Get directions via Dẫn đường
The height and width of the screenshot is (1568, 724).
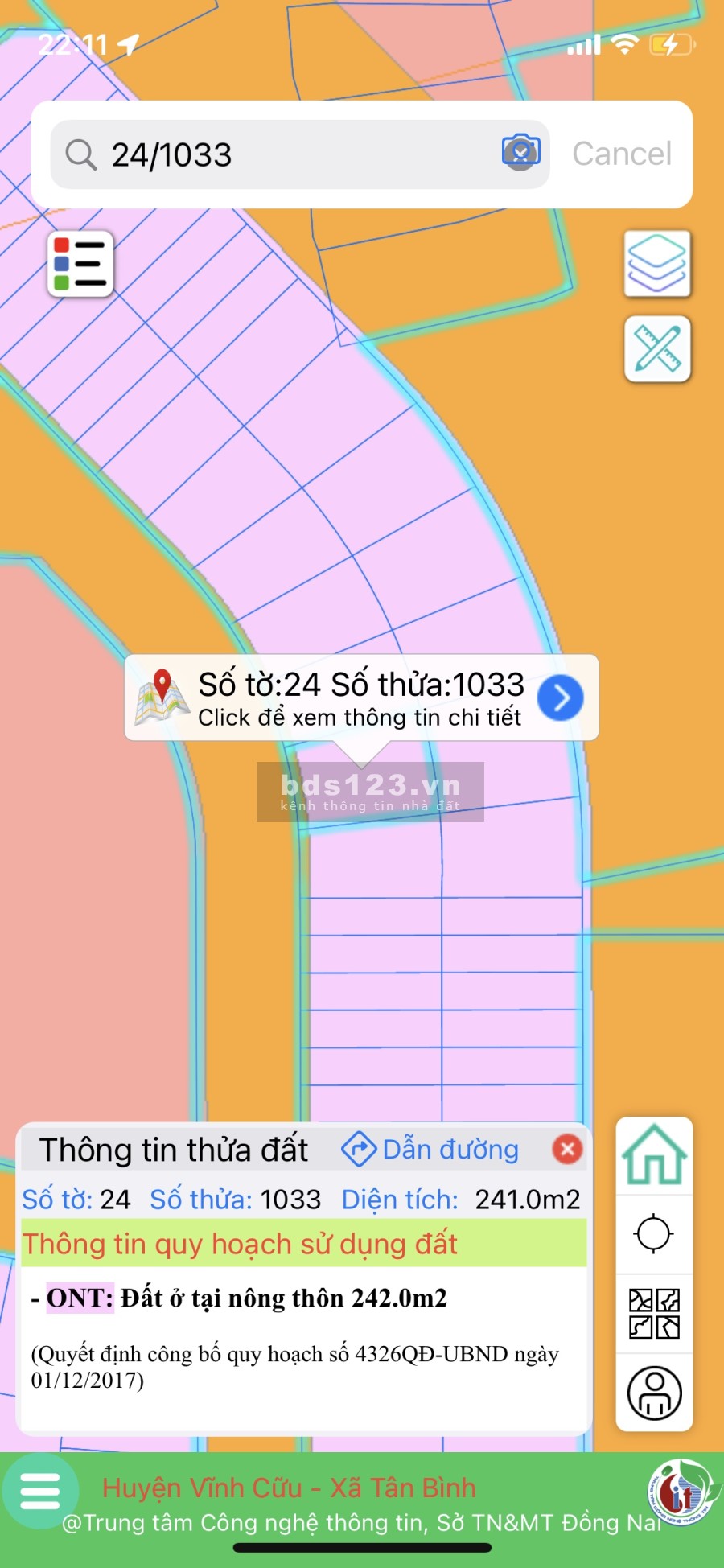tap(430, 1150)
